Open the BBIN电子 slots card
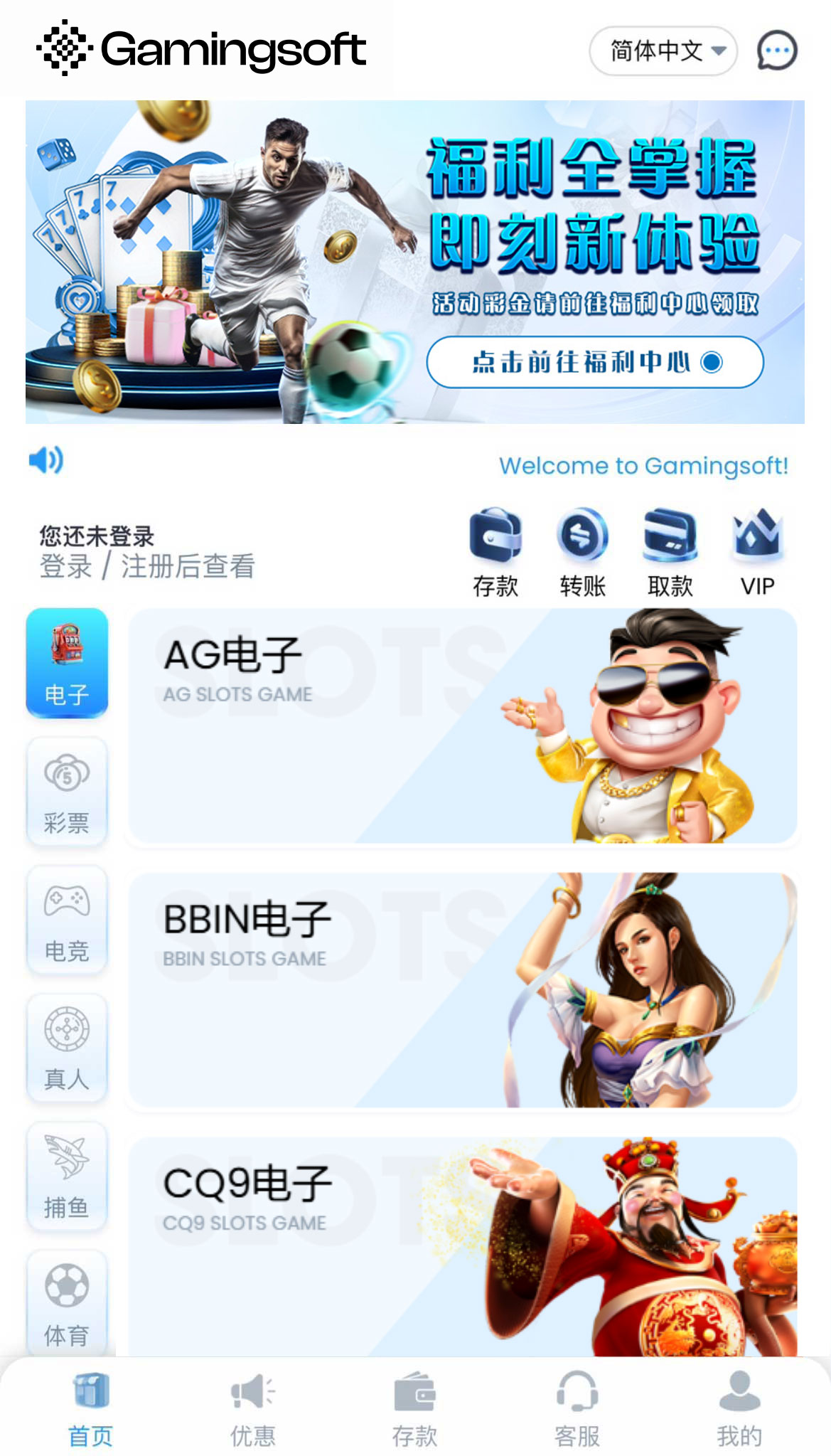This screenshot has height=1456, width=831. 462,990
